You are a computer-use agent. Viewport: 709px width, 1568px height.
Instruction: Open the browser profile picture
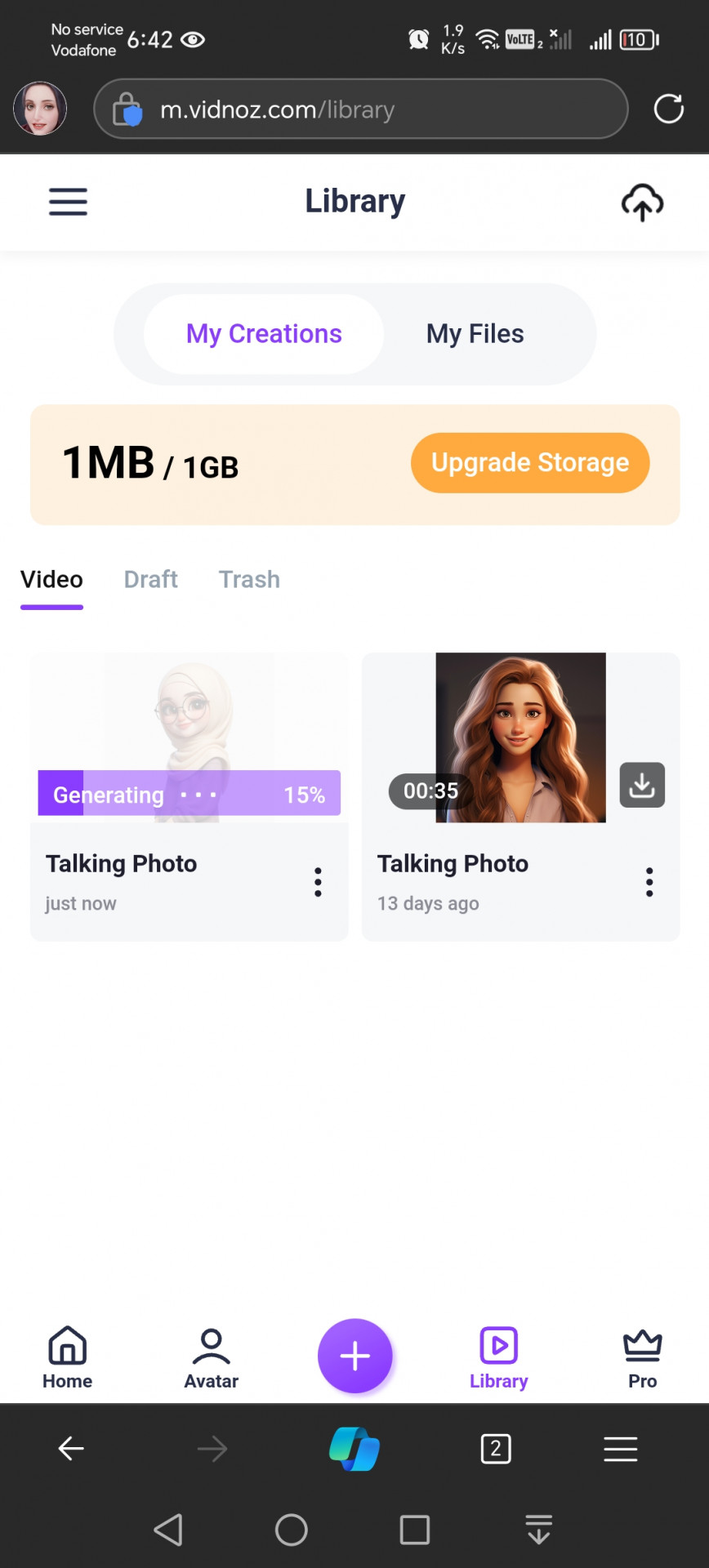click(x=40, y=109)
